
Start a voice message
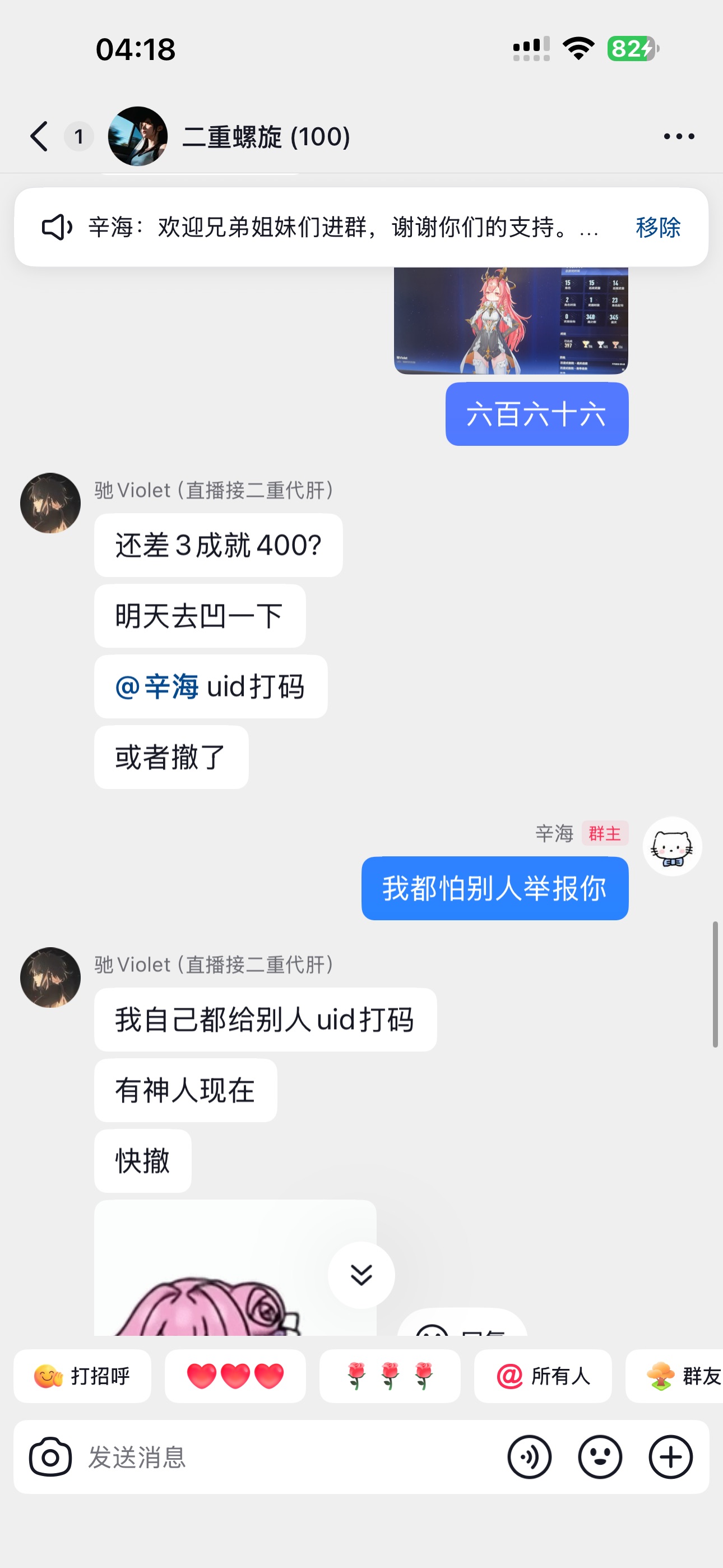(530, 1457)
